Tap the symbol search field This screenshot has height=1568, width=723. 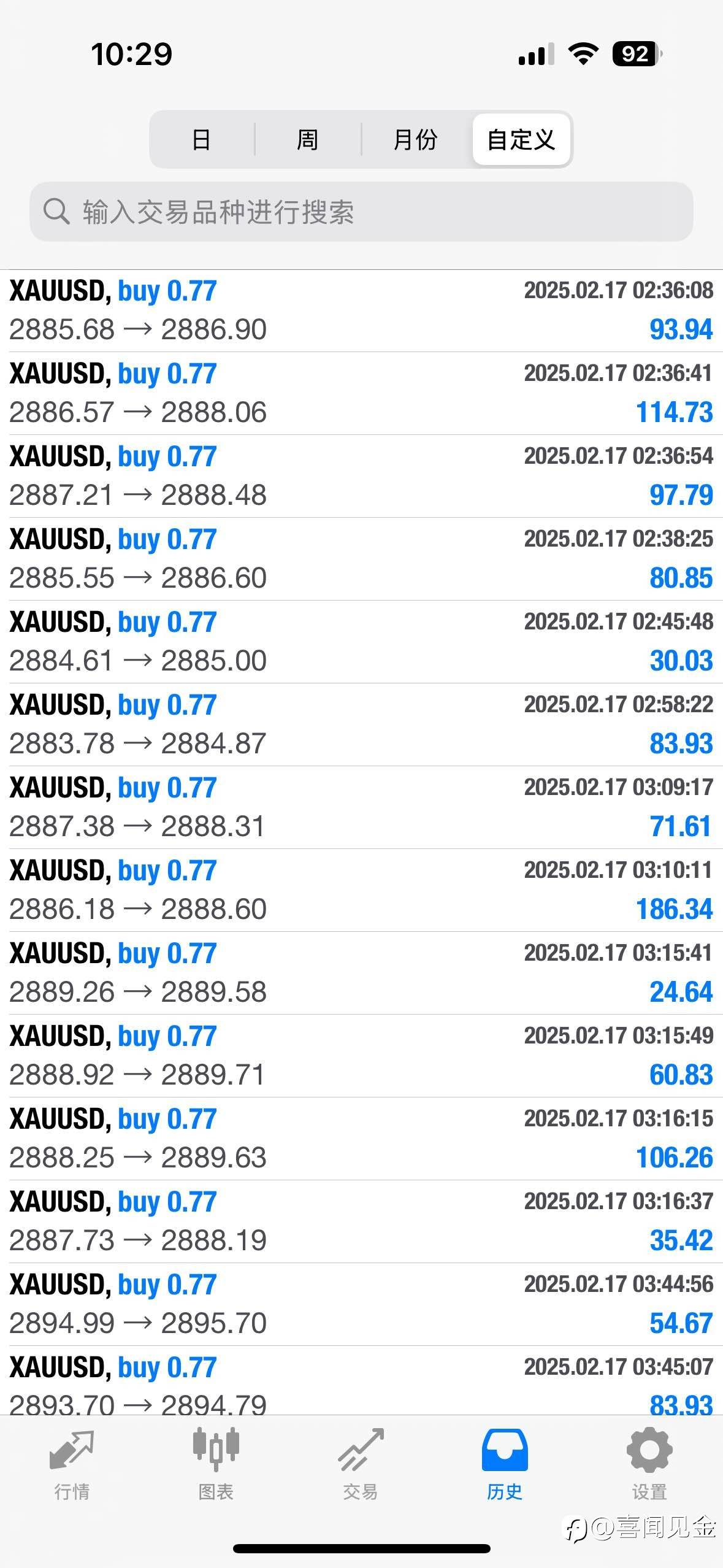click(x=361, y=212)
